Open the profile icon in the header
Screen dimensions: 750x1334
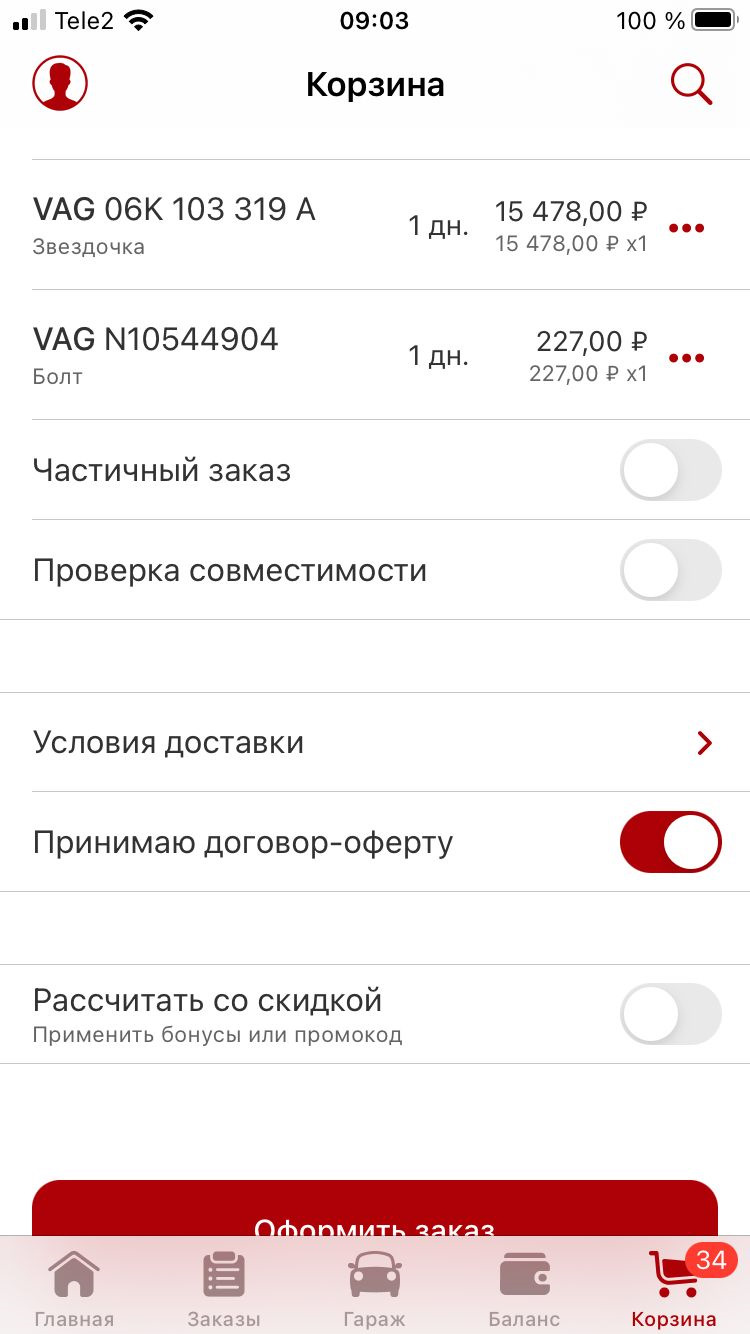(x=59, y=83)
